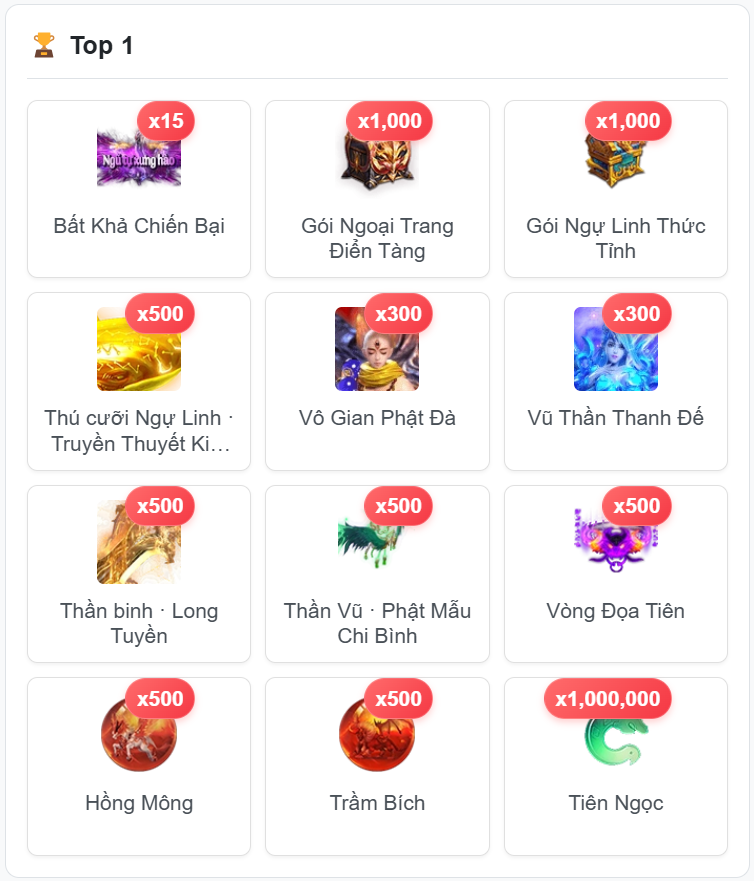Select the Gói Ngoại Trang Điển Tàng item
This screenshot has width=754, height=881.
(x=377, y=189)
